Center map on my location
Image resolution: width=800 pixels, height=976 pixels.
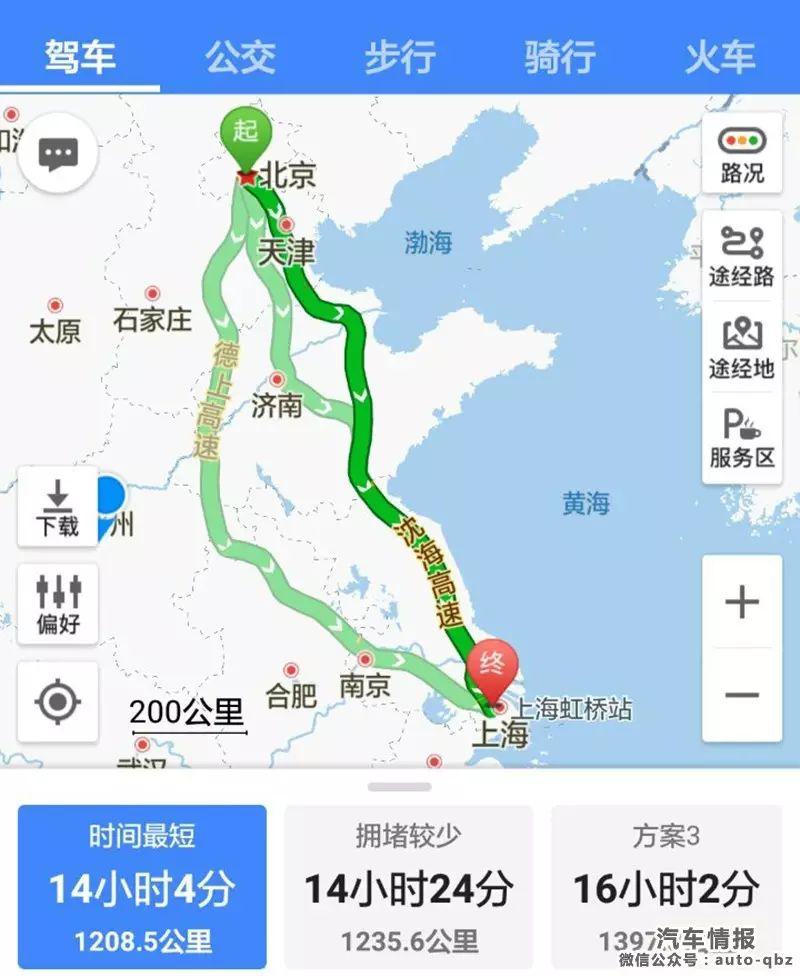coord(58,702)
